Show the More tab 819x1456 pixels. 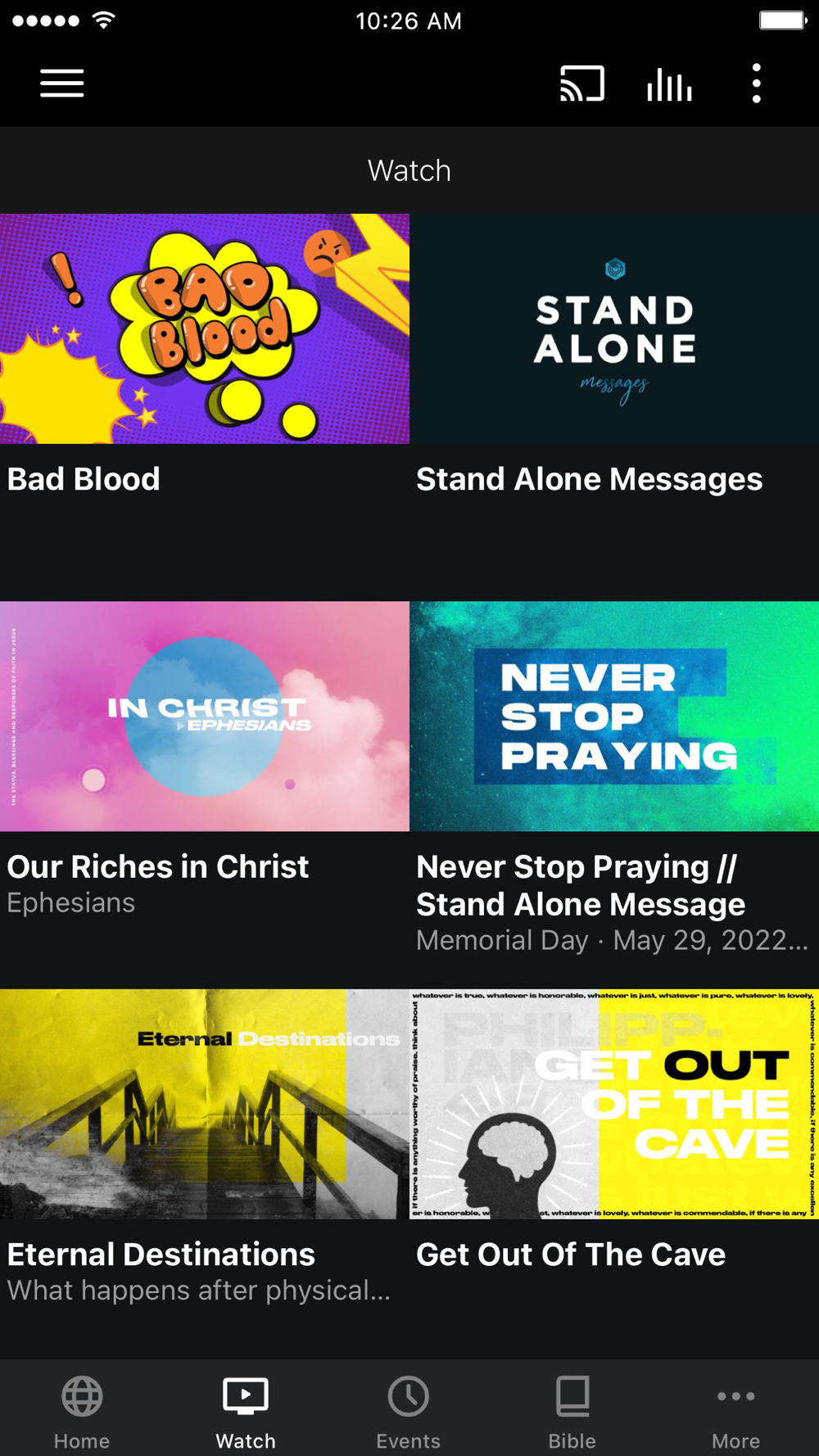click(x=735, y=1410)
